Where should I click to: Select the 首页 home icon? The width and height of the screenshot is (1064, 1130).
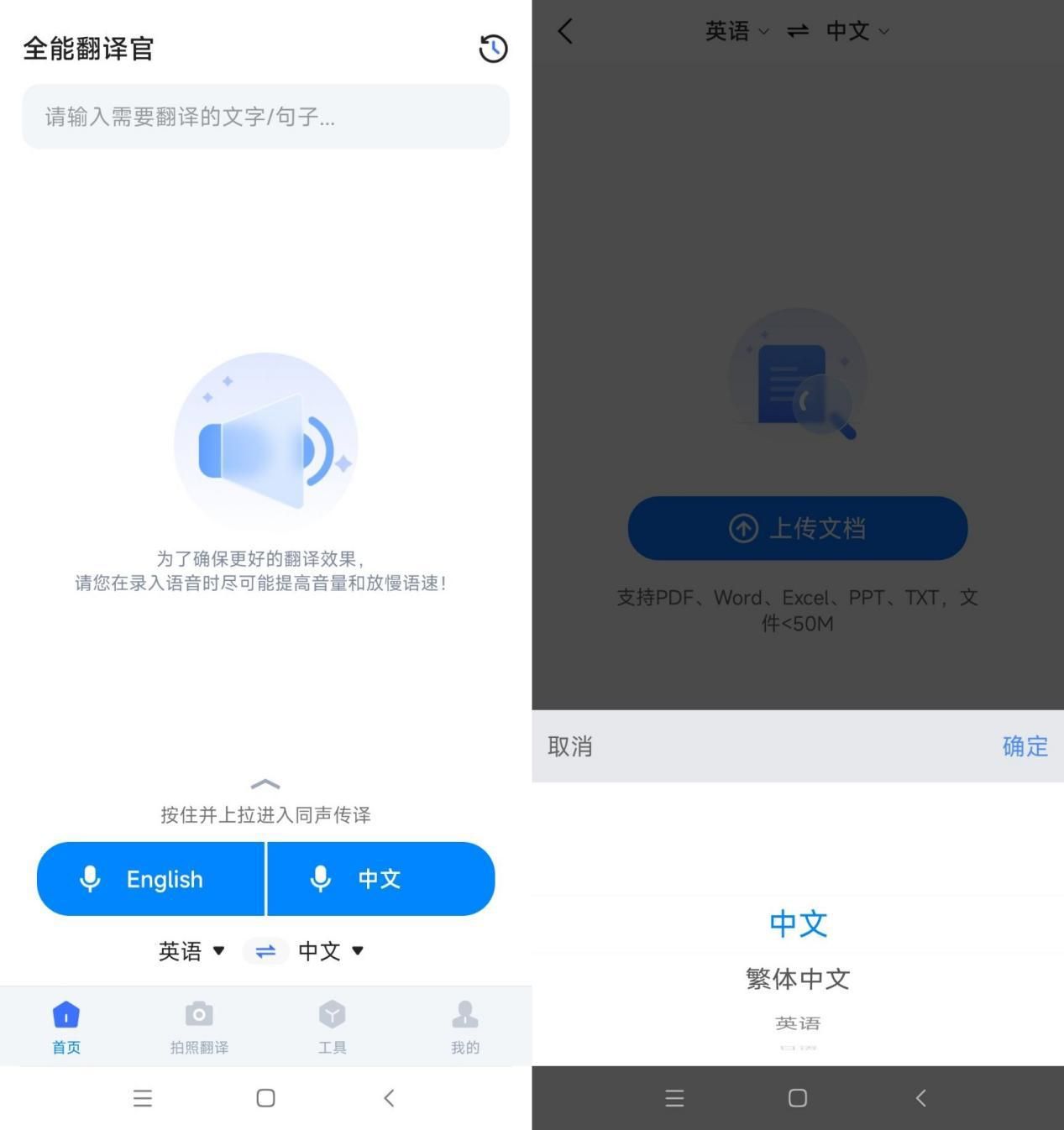pos(66,1014)
